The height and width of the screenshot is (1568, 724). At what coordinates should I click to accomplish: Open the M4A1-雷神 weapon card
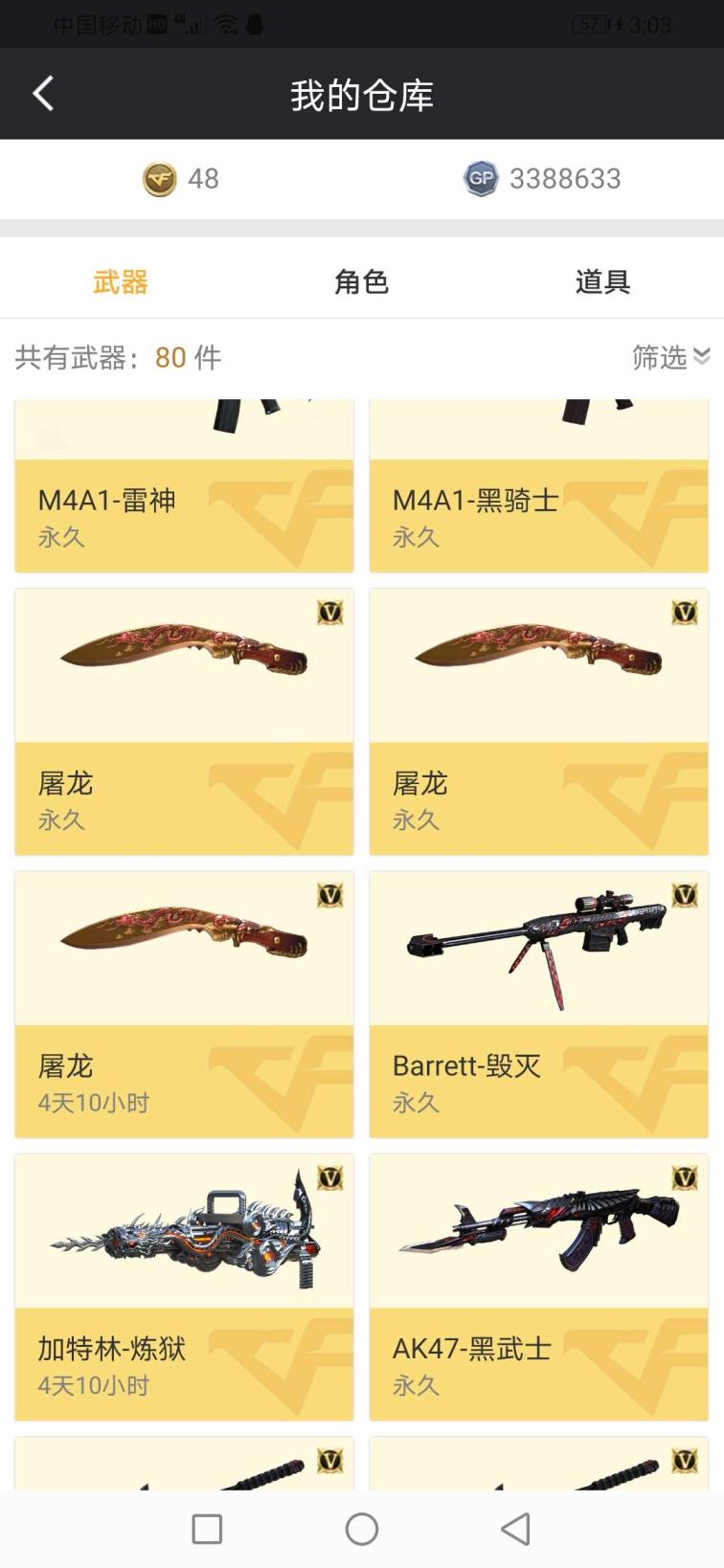pos(184,498)
